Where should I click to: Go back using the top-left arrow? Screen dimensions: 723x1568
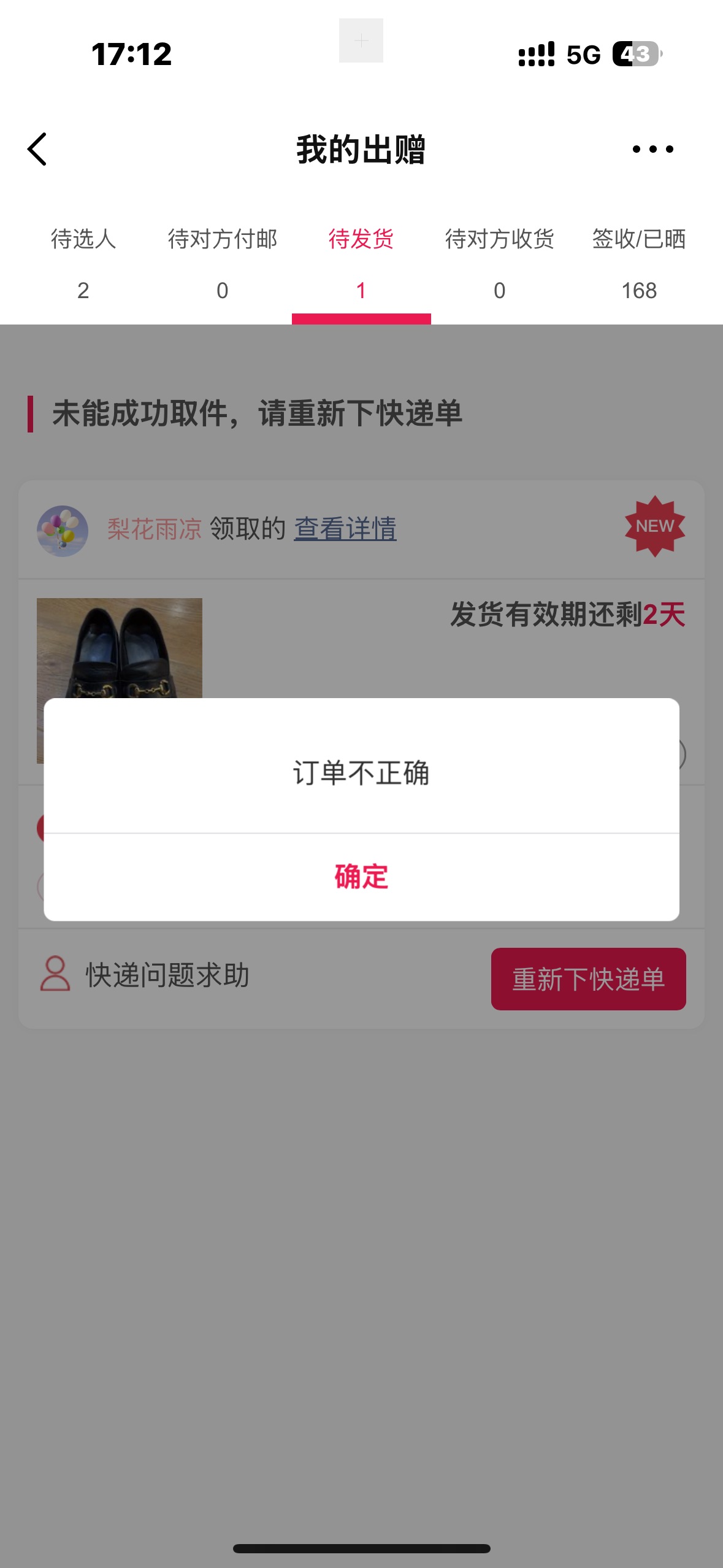(37, 149)
